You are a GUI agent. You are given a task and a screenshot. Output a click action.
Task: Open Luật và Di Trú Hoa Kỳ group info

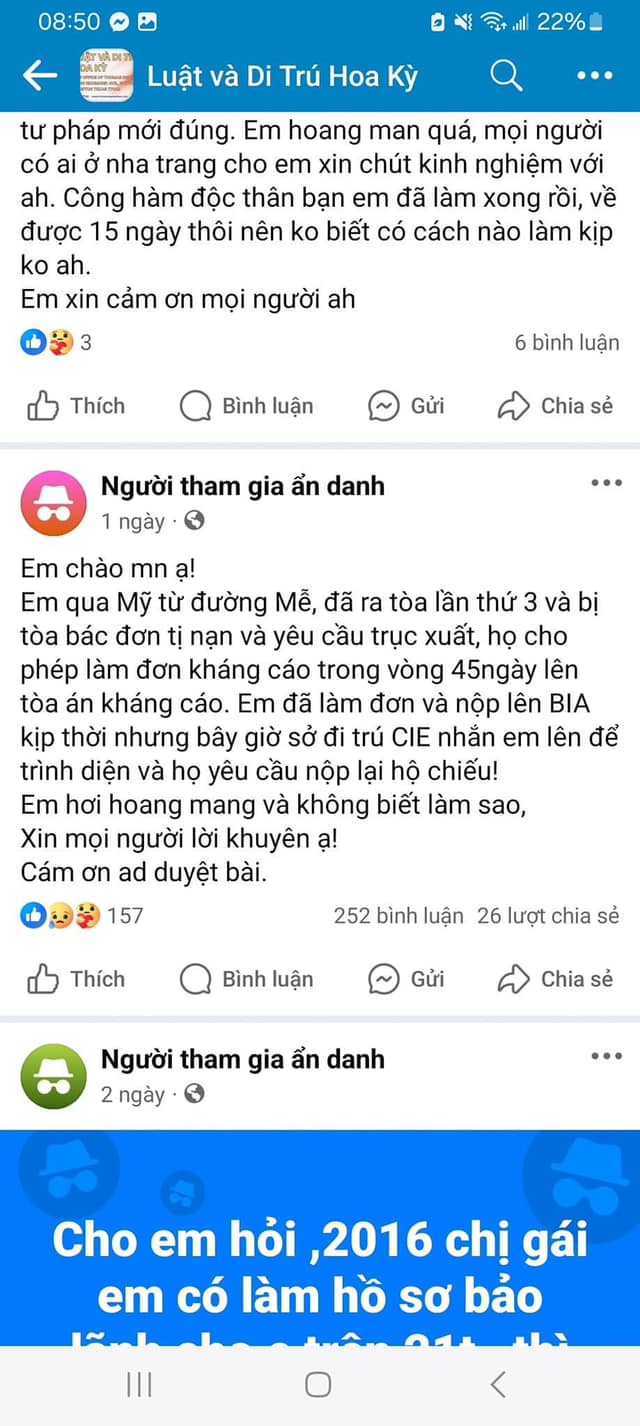[282, 76]
